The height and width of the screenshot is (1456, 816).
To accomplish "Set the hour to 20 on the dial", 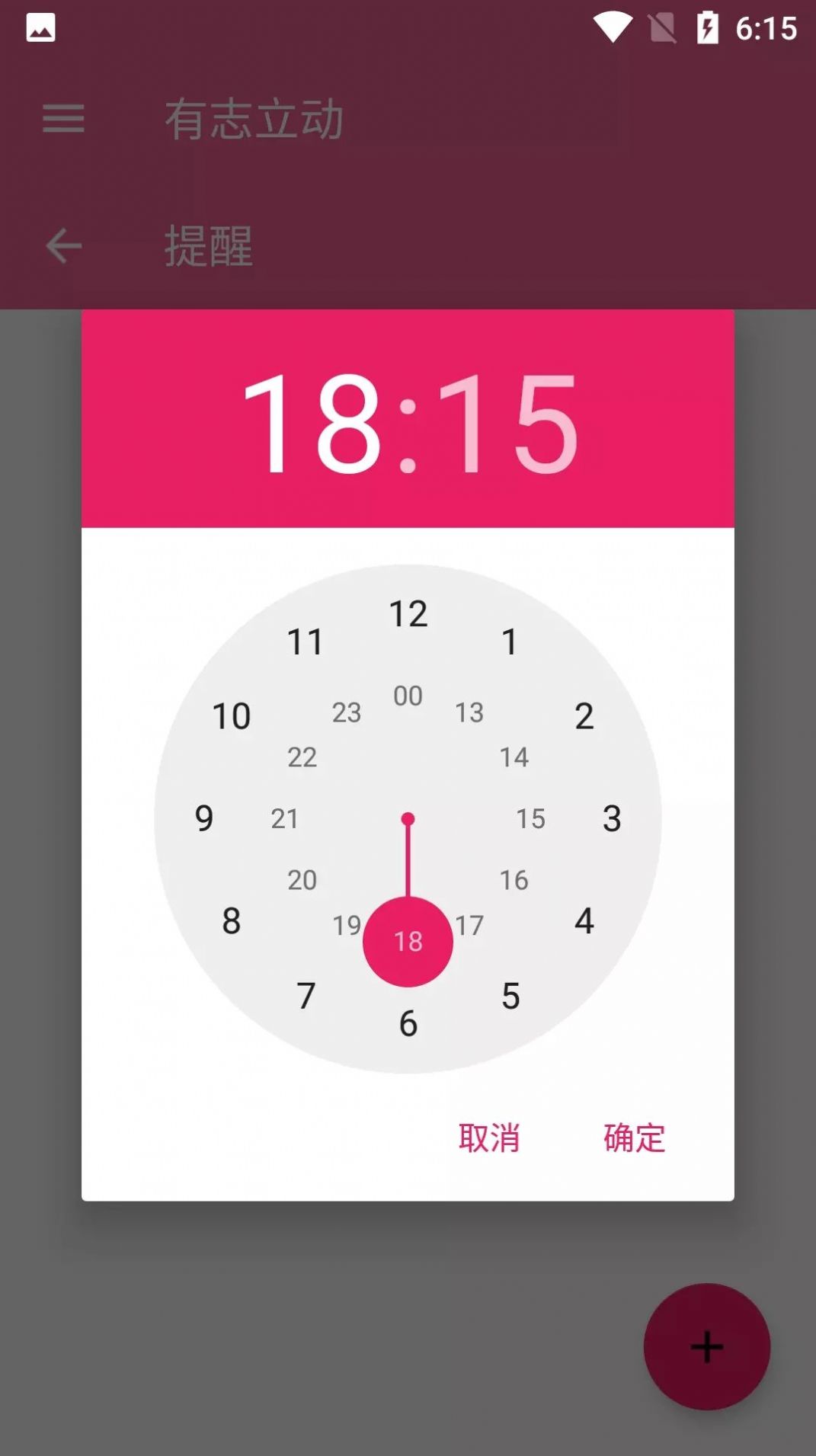I will point(302,880).
